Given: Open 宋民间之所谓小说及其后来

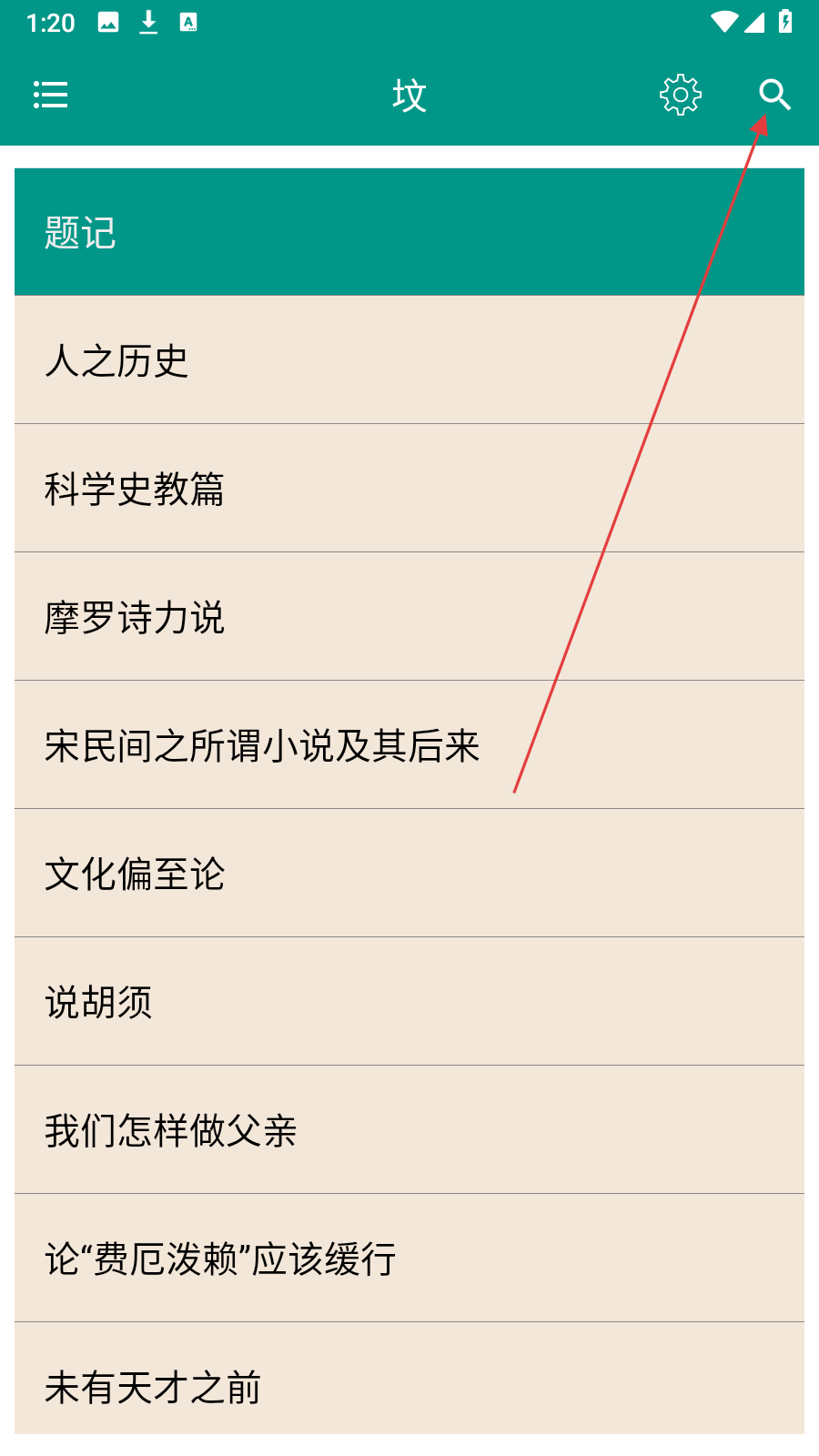Looking at the screenshot, I should [264, 746].
